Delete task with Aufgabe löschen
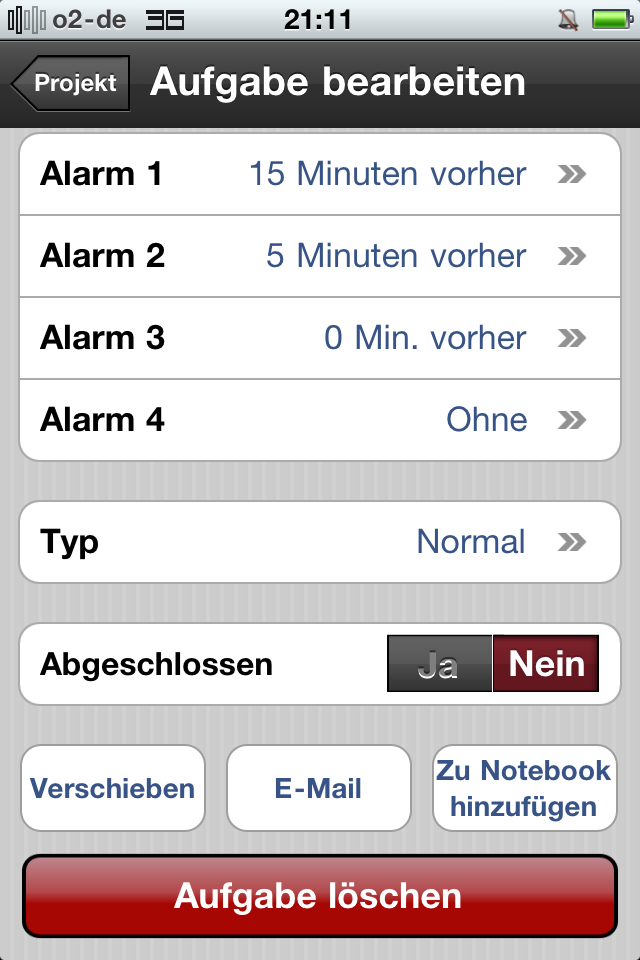The image size is (640, 960). (x=319, y=896)
